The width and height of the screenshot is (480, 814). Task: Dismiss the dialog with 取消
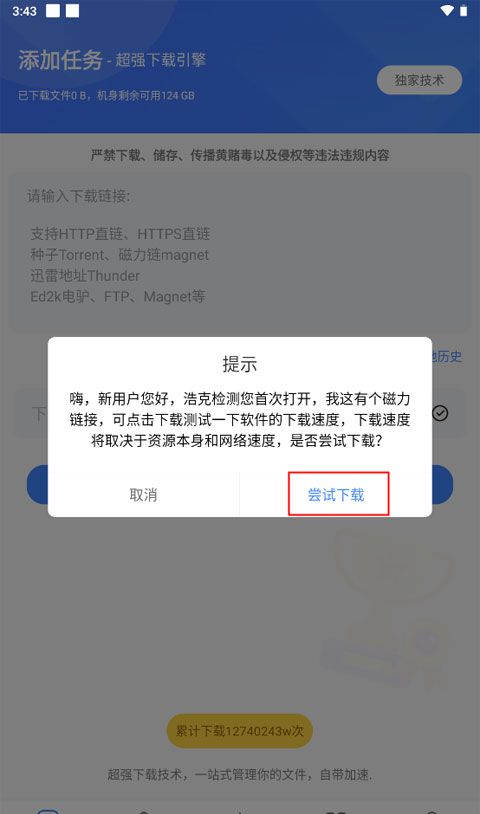coord(144,494)
